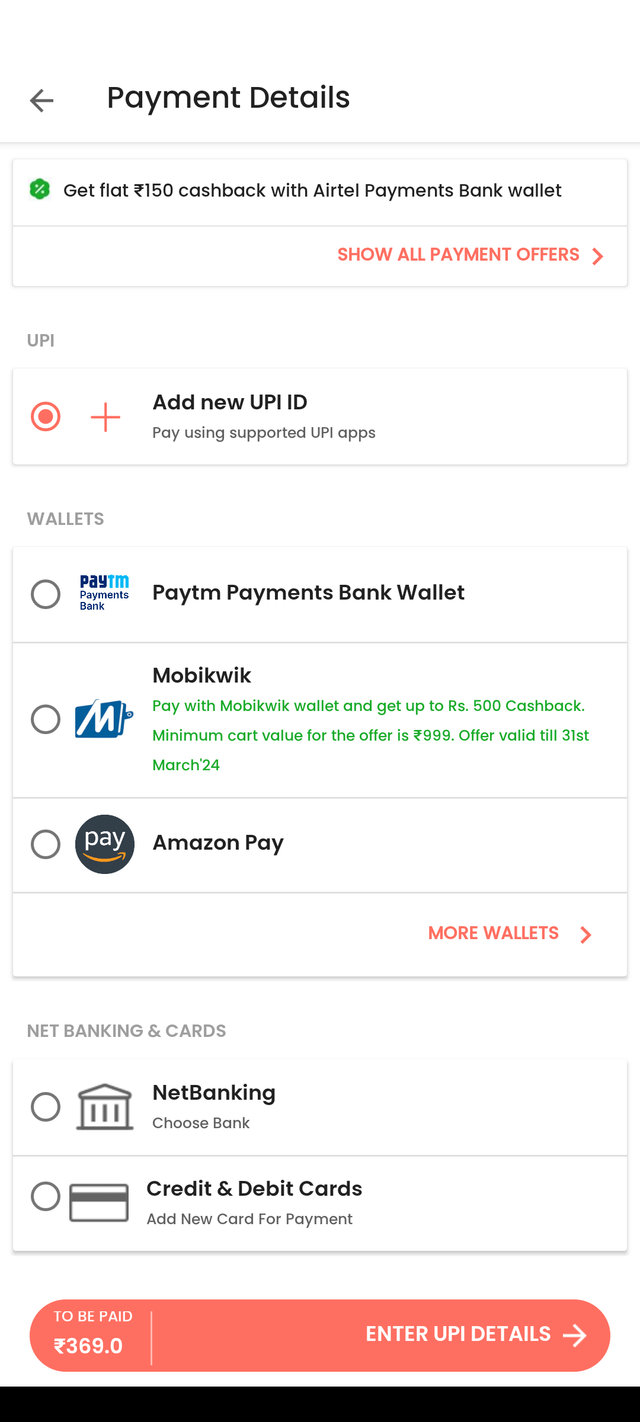Image resolution: width=640 pixels, height=1422 pixels.
Task: Open More Wallets list
Action: click(x=509, y=934)
